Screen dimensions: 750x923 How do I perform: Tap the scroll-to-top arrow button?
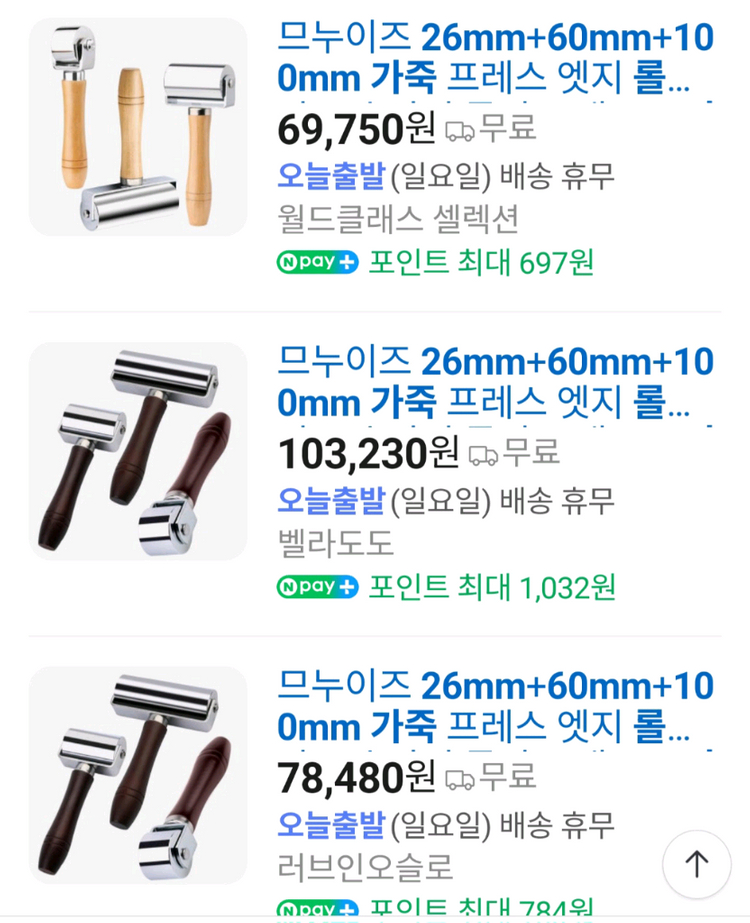point(696,864)
